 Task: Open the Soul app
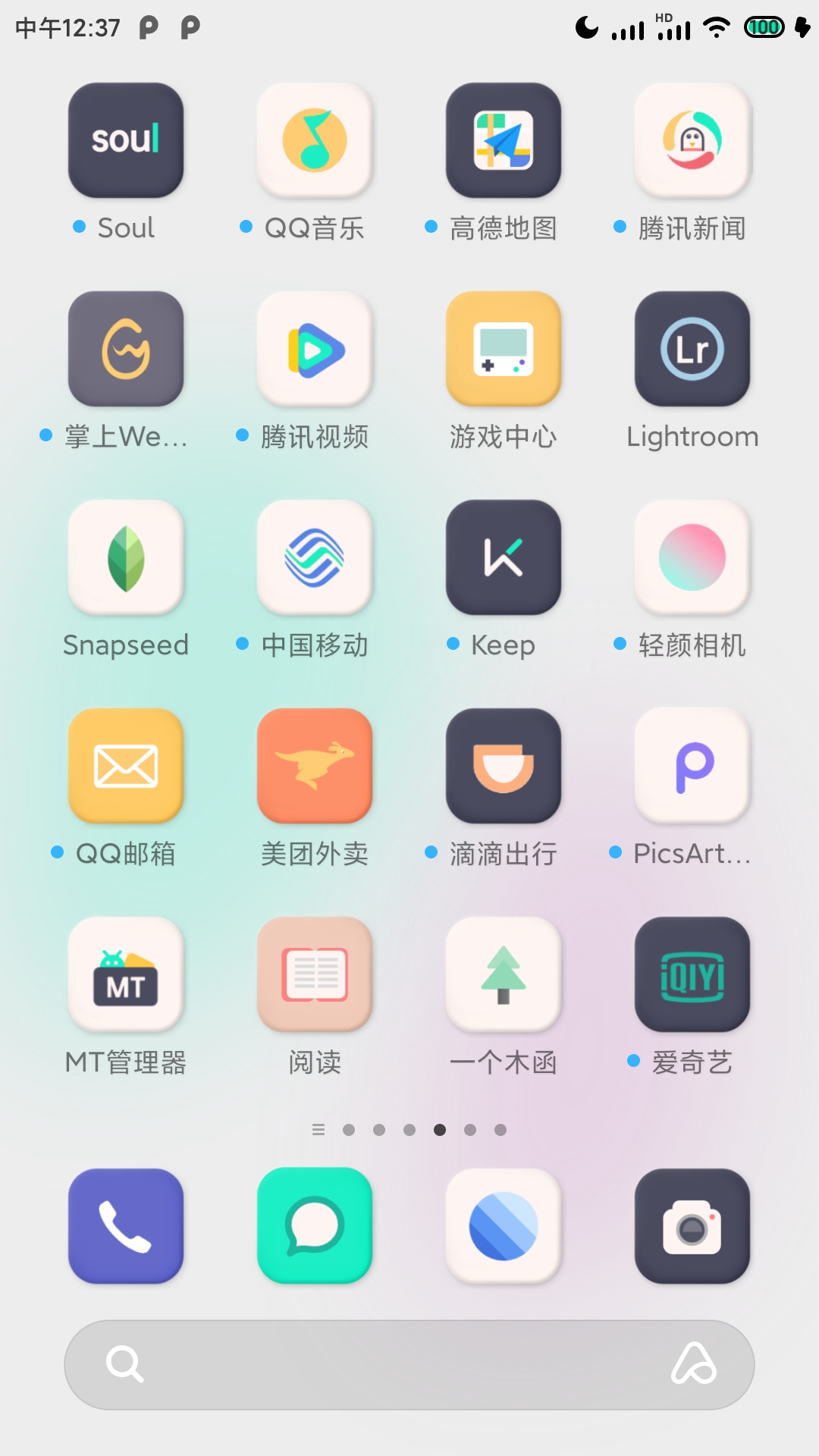tap(126, 140)
